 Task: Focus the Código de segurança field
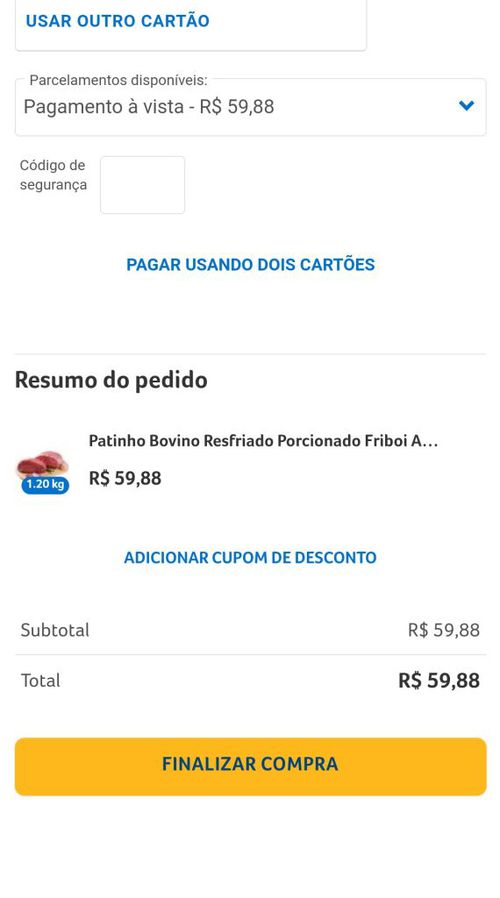click(143, 185)
